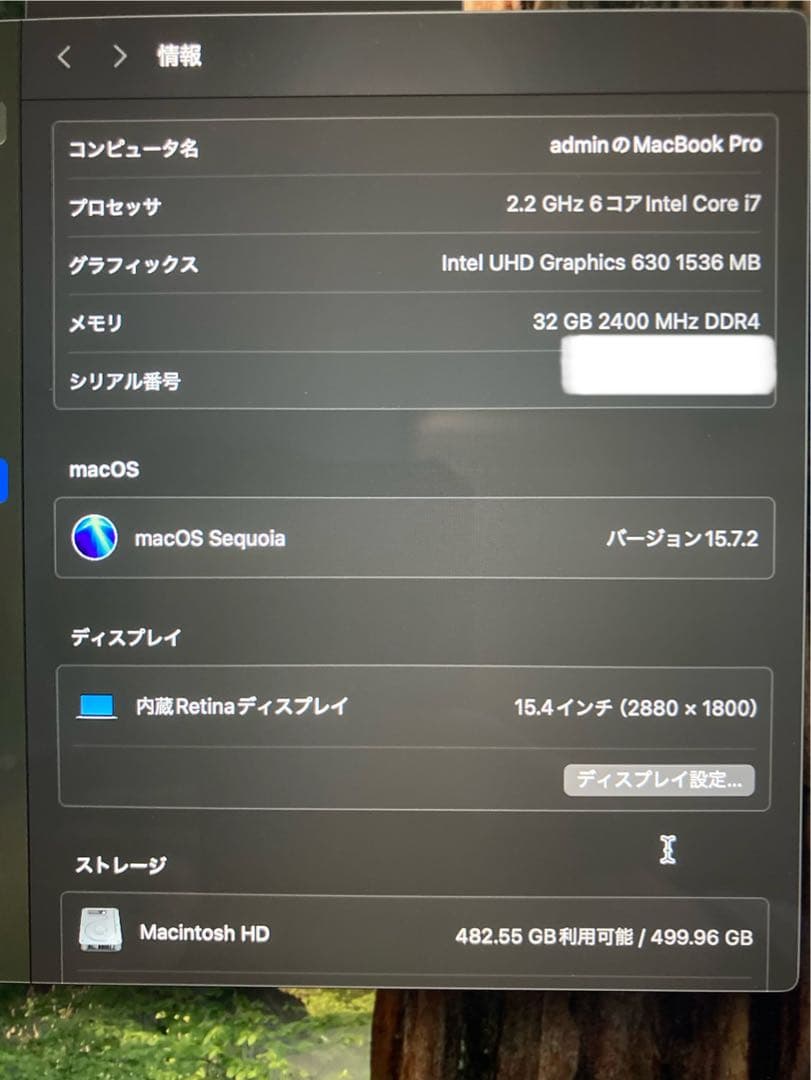Click the internal Retina display icon

[x=95, y=707]
